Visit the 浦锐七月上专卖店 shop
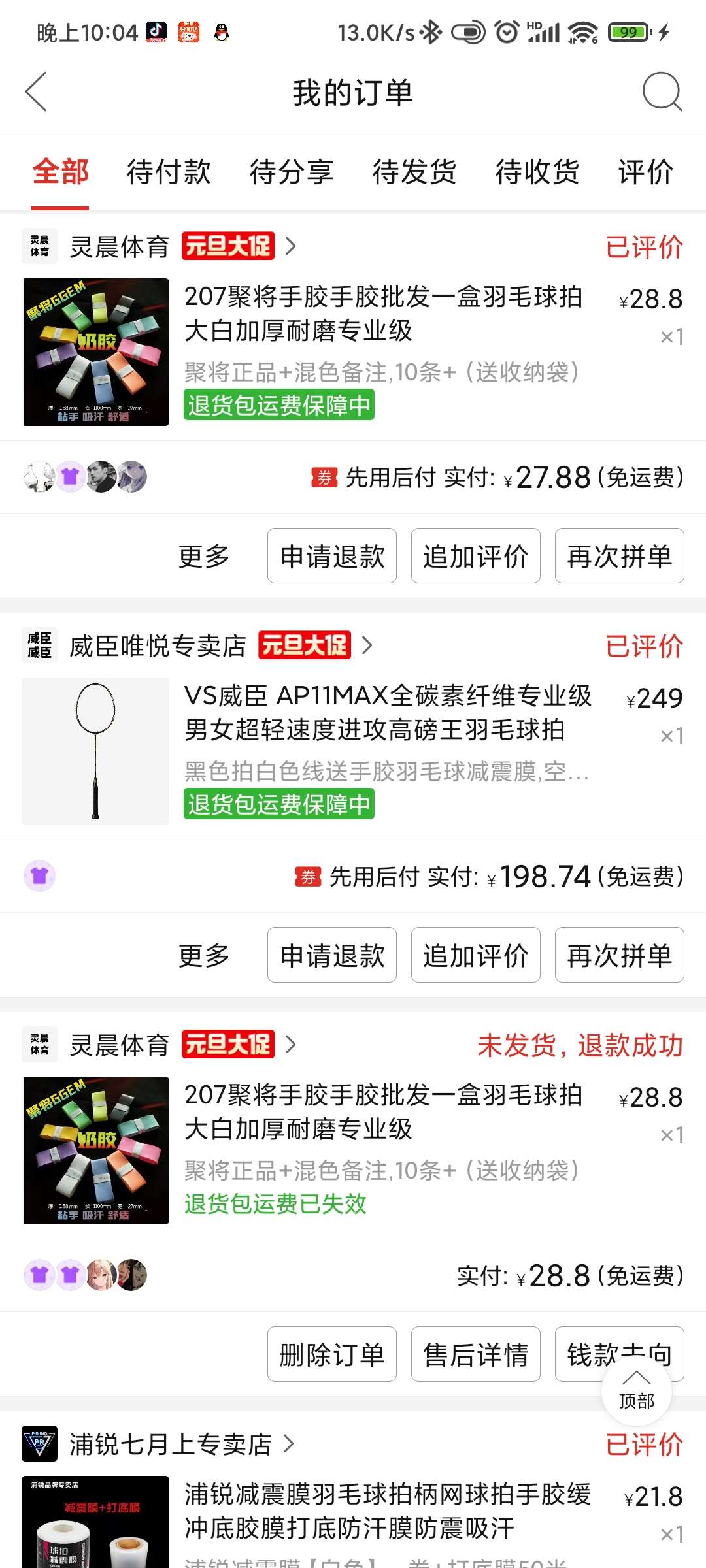This screenshot has width=706, height=1568. point(171,1445)
